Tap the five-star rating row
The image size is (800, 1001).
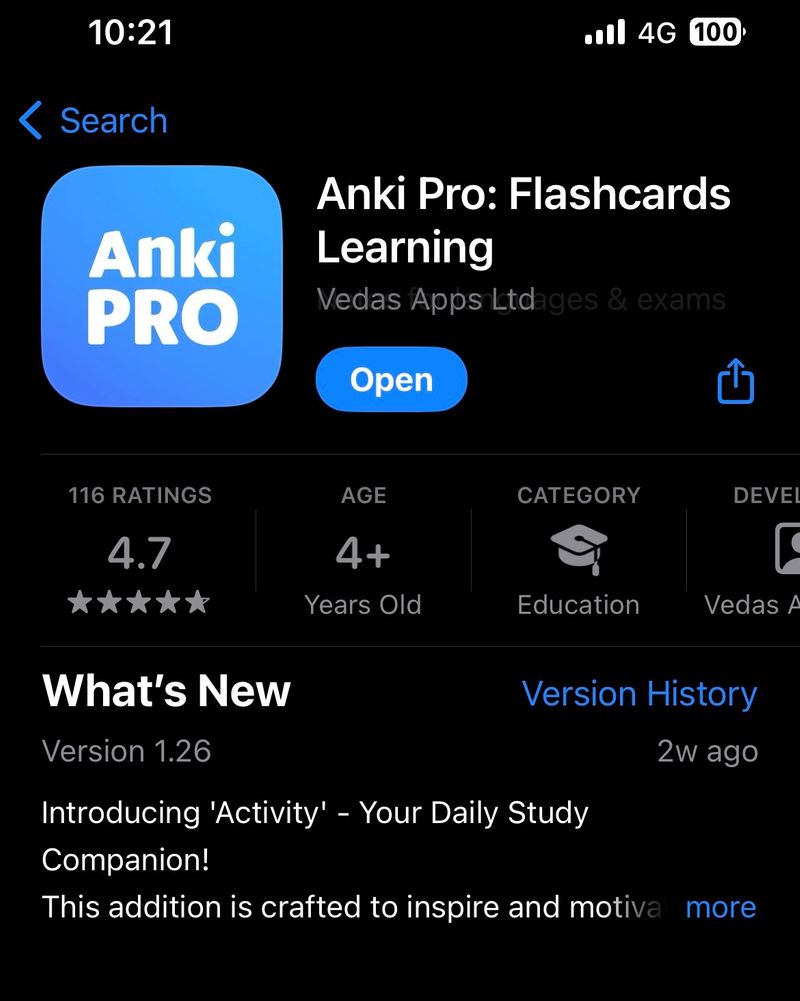[139, 601]
